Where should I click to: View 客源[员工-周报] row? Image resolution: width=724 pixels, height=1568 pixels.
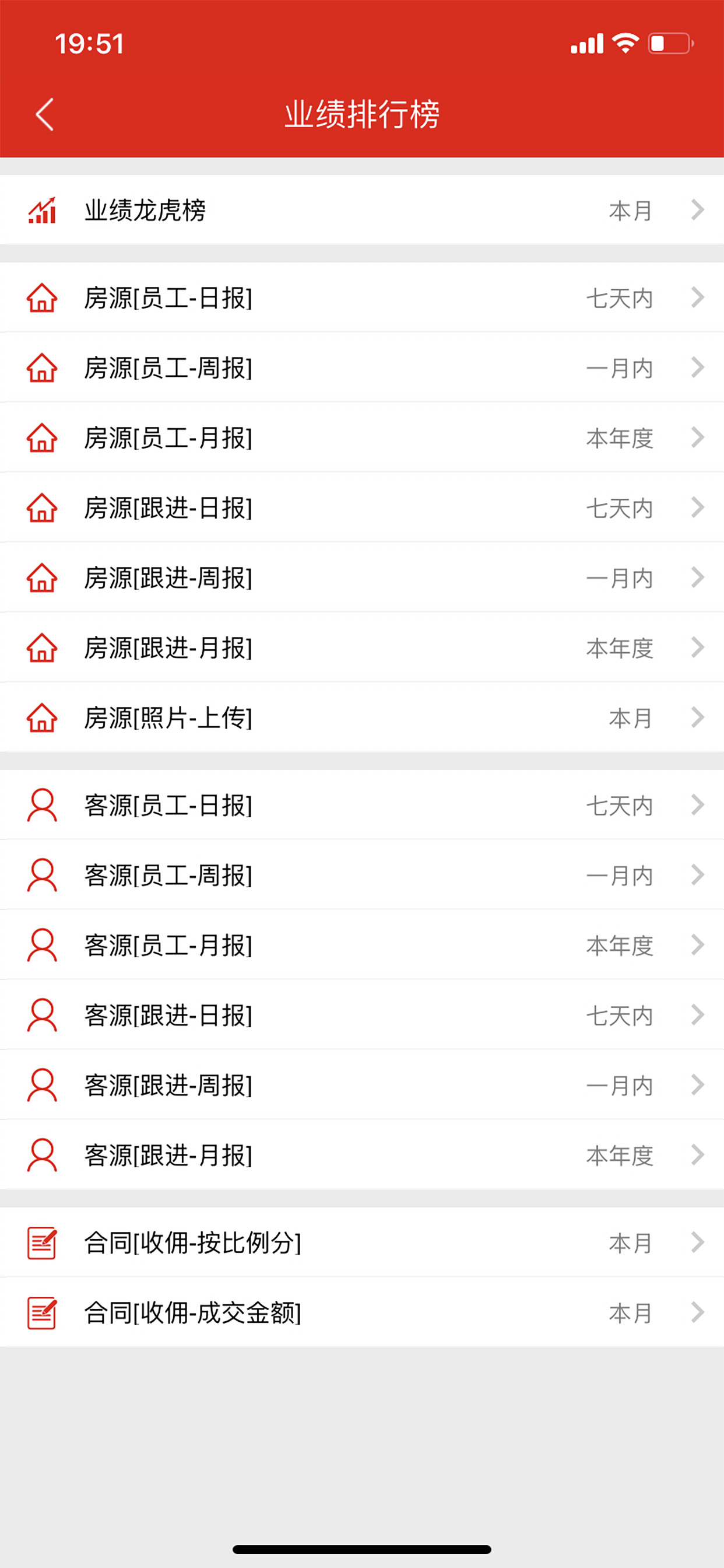(362, 876)
